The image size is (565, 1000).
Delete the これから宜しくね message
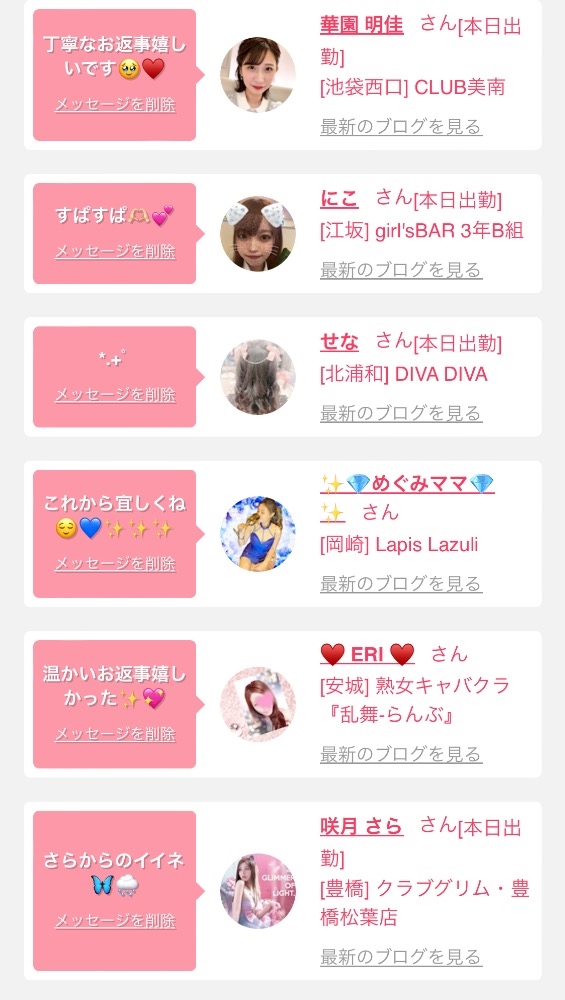coord(115,564)
